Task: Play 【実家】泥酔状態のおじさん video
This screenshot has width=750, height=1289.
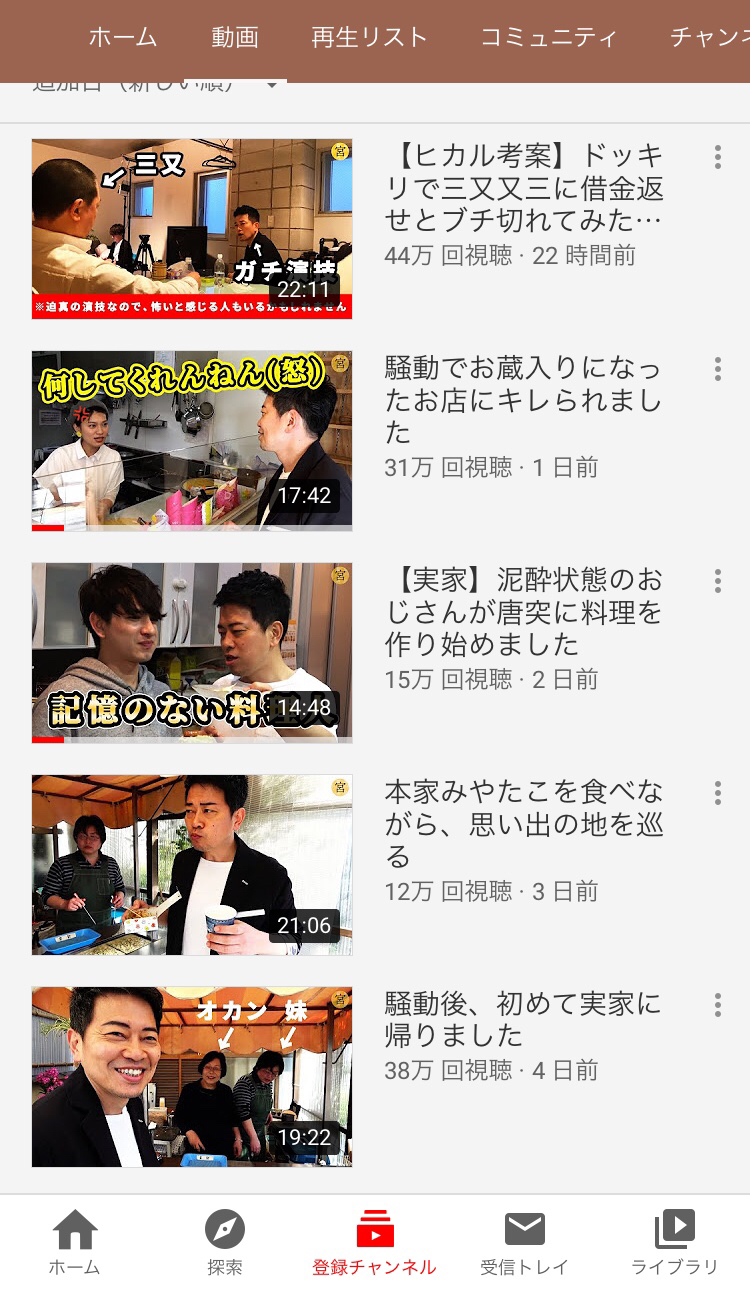Action: pyautogui.click(x=192, y=652)
